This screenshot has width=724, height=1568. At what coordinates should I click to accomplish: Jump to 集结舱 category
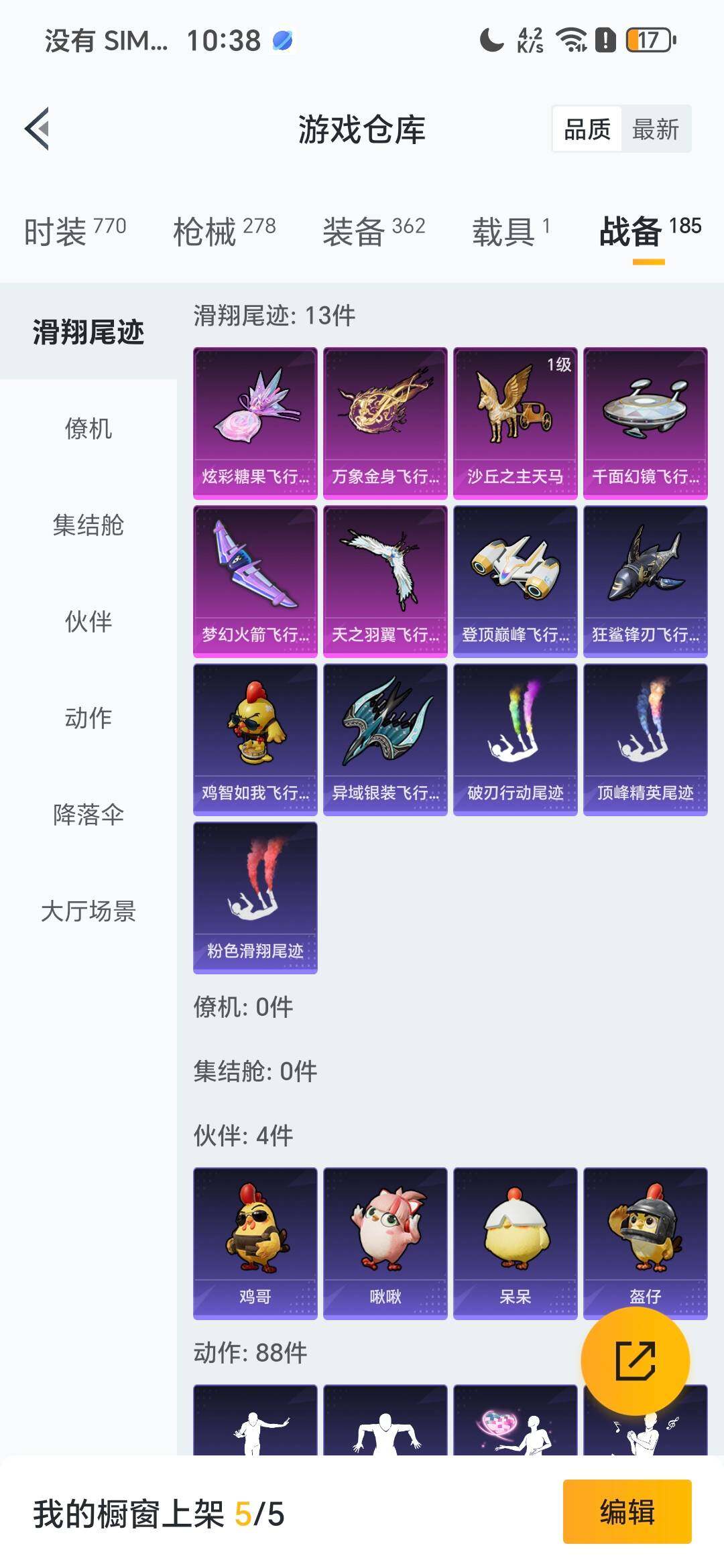tap(88, 525)
